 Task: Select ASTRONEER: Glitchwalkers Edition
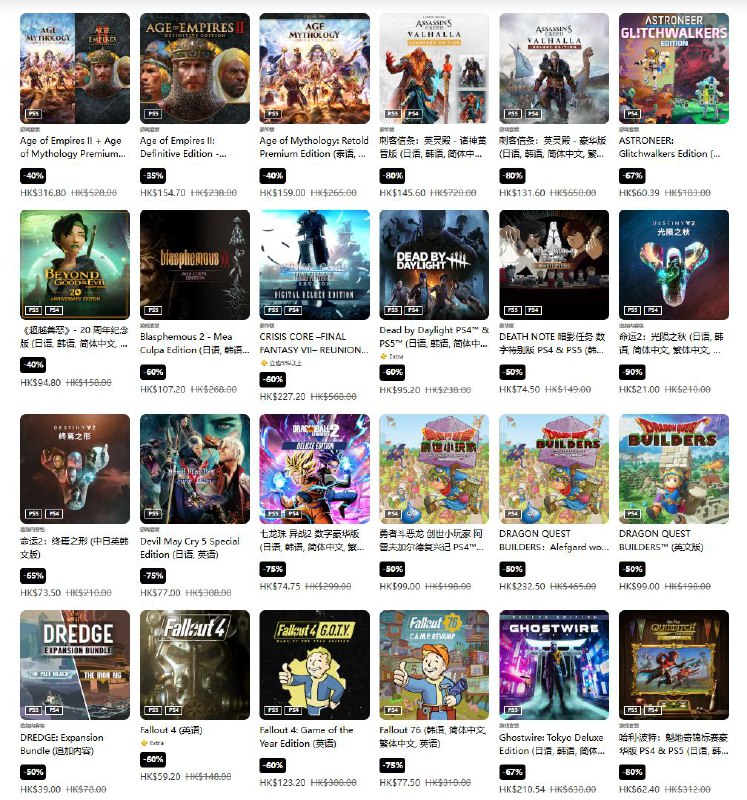[673, 68]
